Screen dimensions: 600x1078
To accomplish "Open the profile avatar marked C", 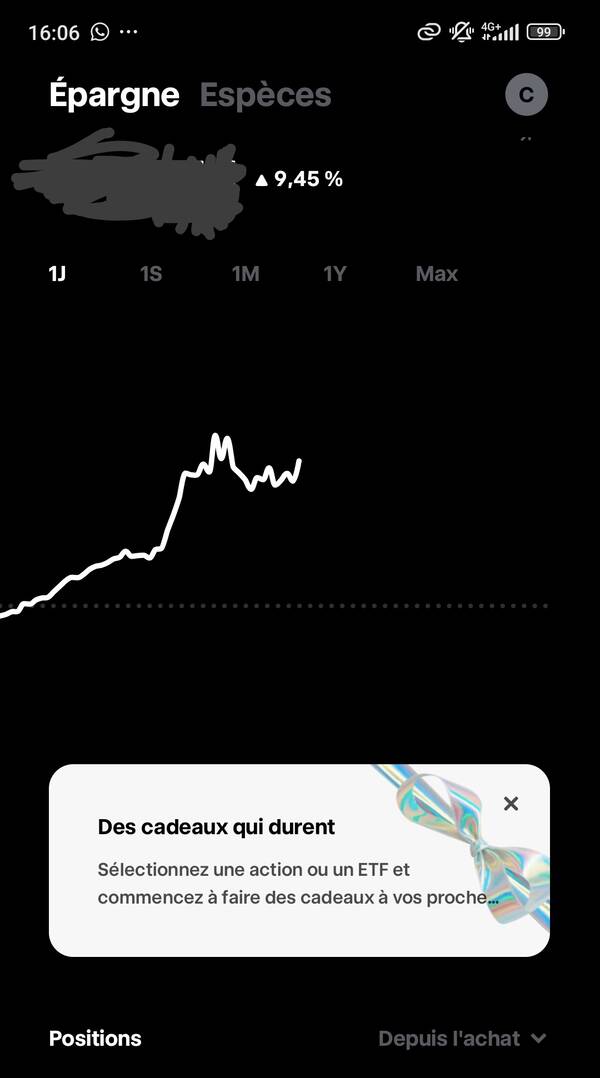I will 526,95.
